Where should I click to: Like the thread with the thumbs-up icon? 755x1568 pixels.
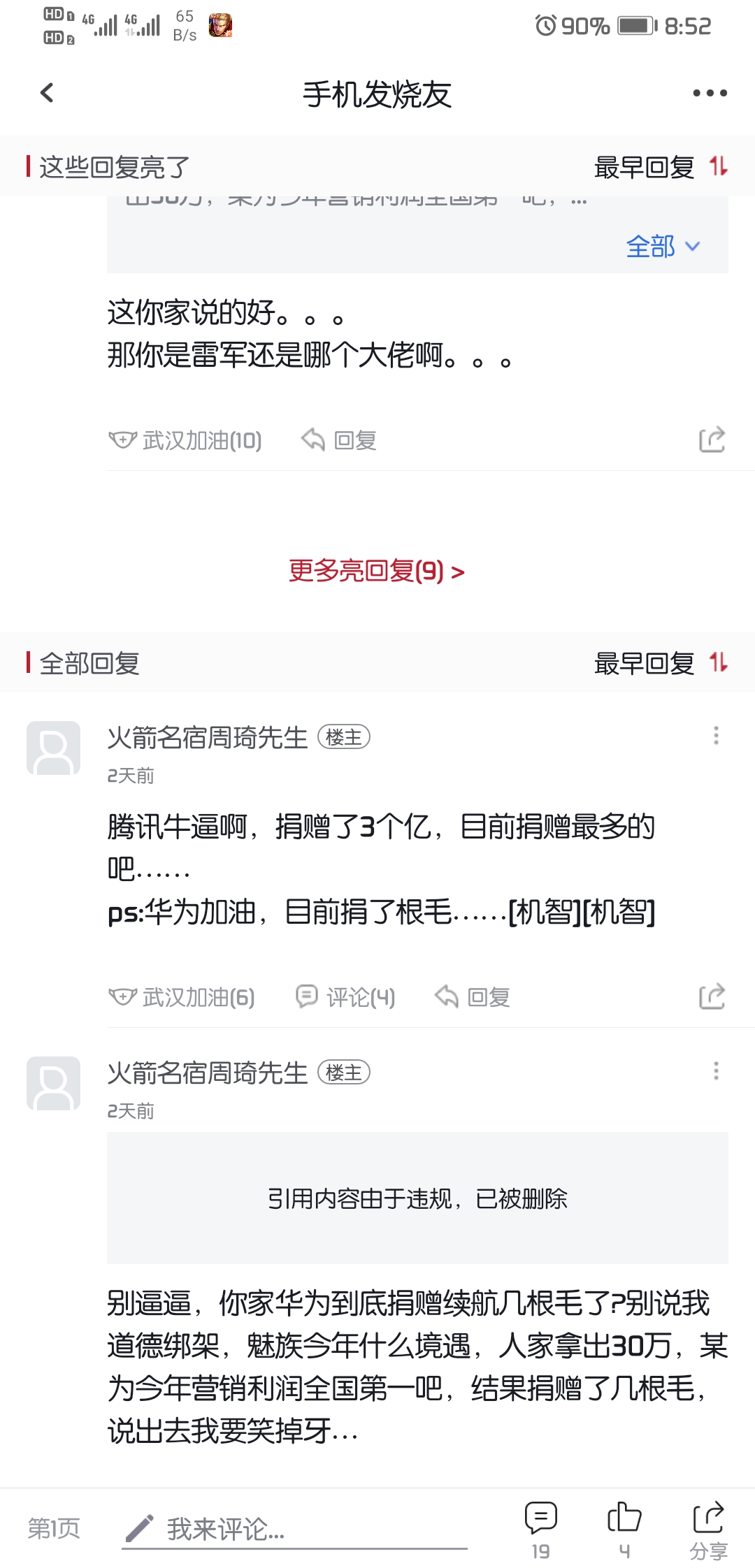(x=624, y=1529)
